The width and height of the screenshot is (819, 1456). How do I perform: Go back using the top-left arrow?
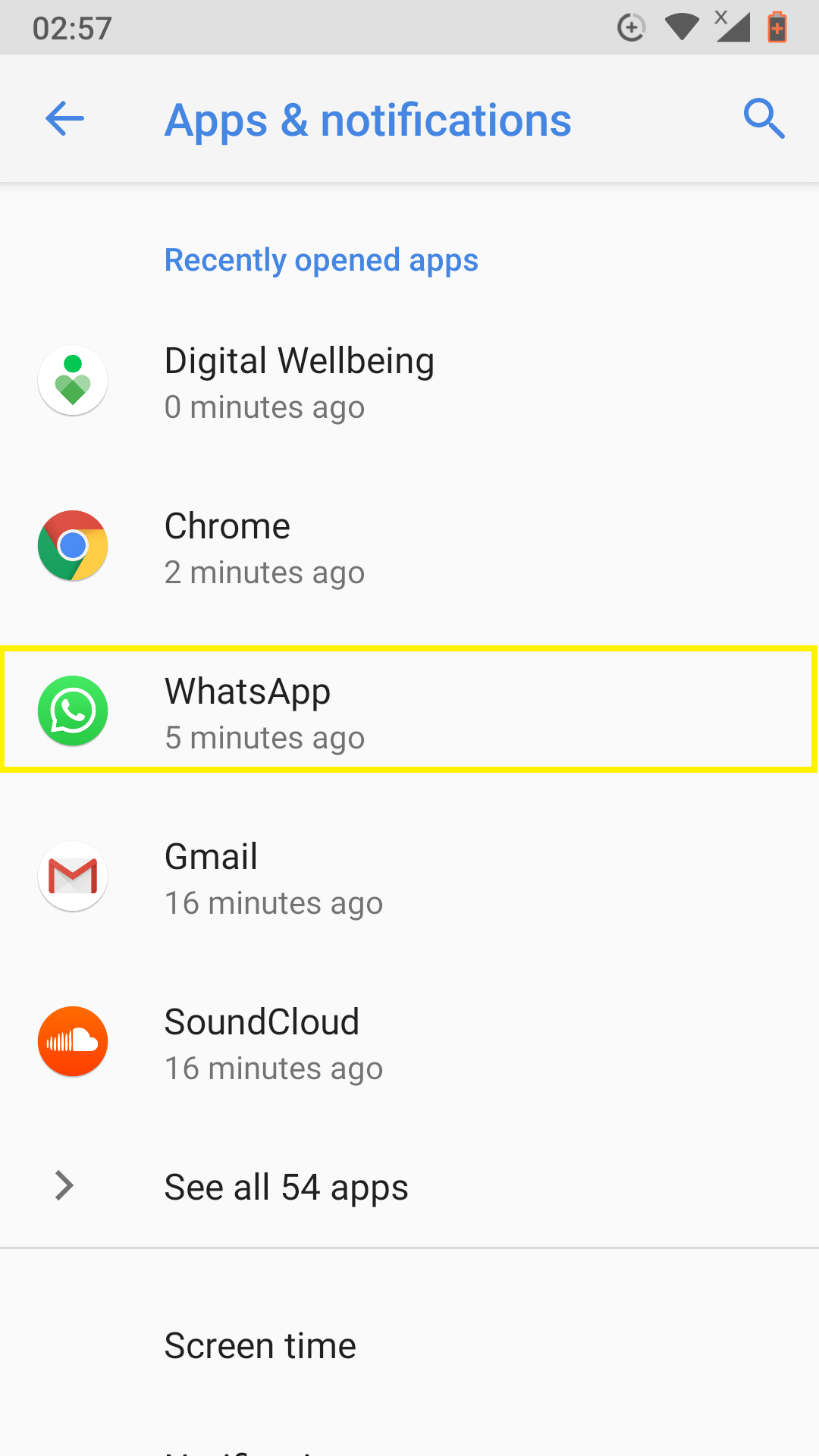coord(64,119)
